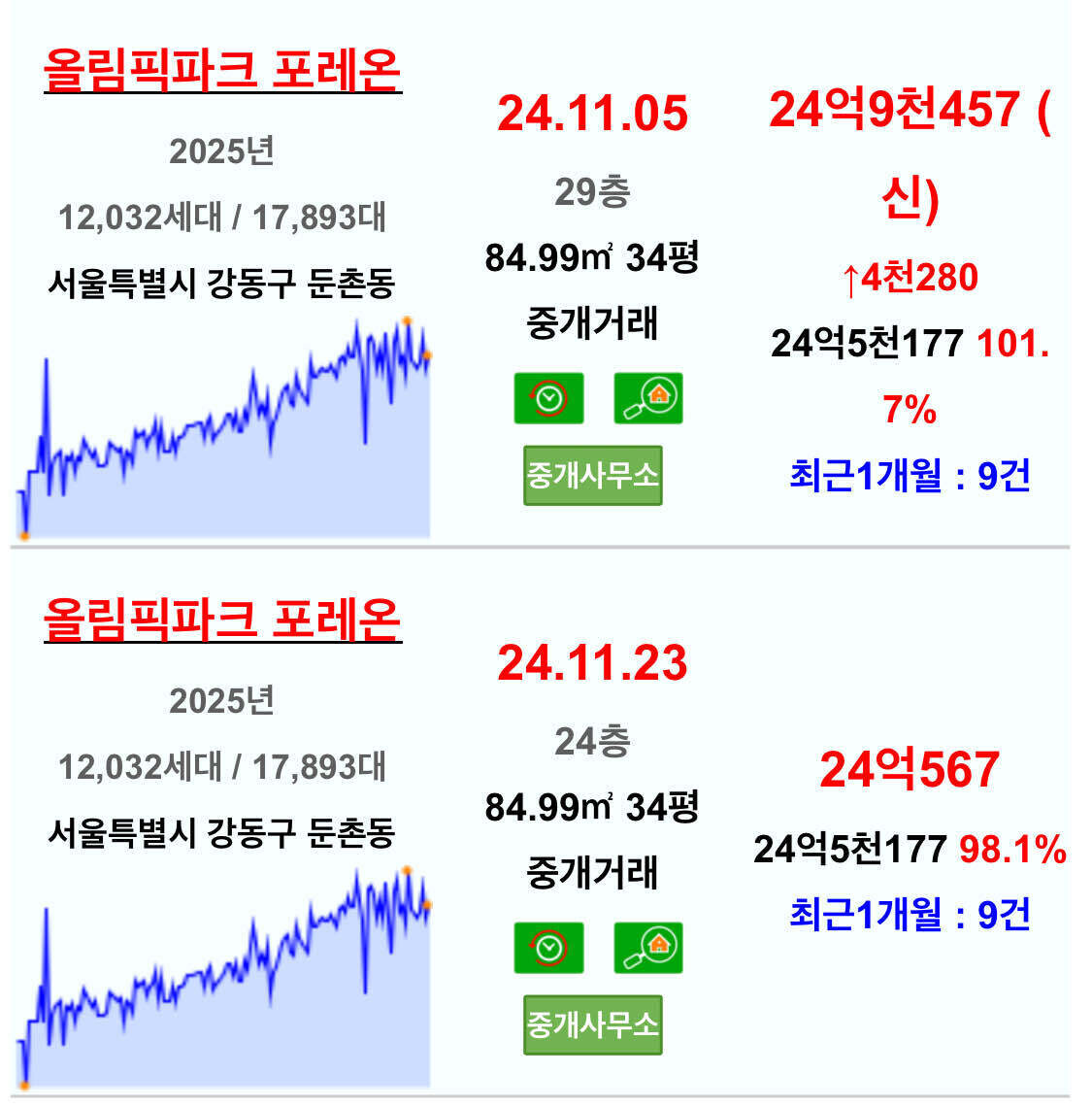Click the date 24.11.05 on the upper listing
The width and height of the screenshot is (1092, 1107).
tap(592, 114)
